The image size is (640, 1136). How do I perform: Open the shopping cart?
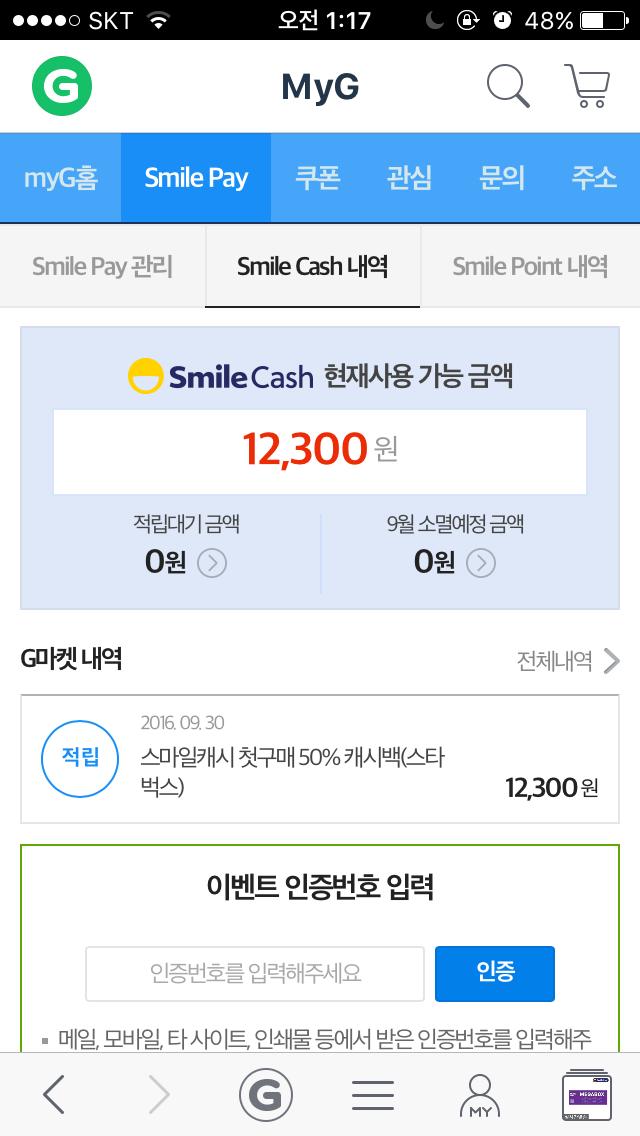pyautogui.click(x=587, y=87)
